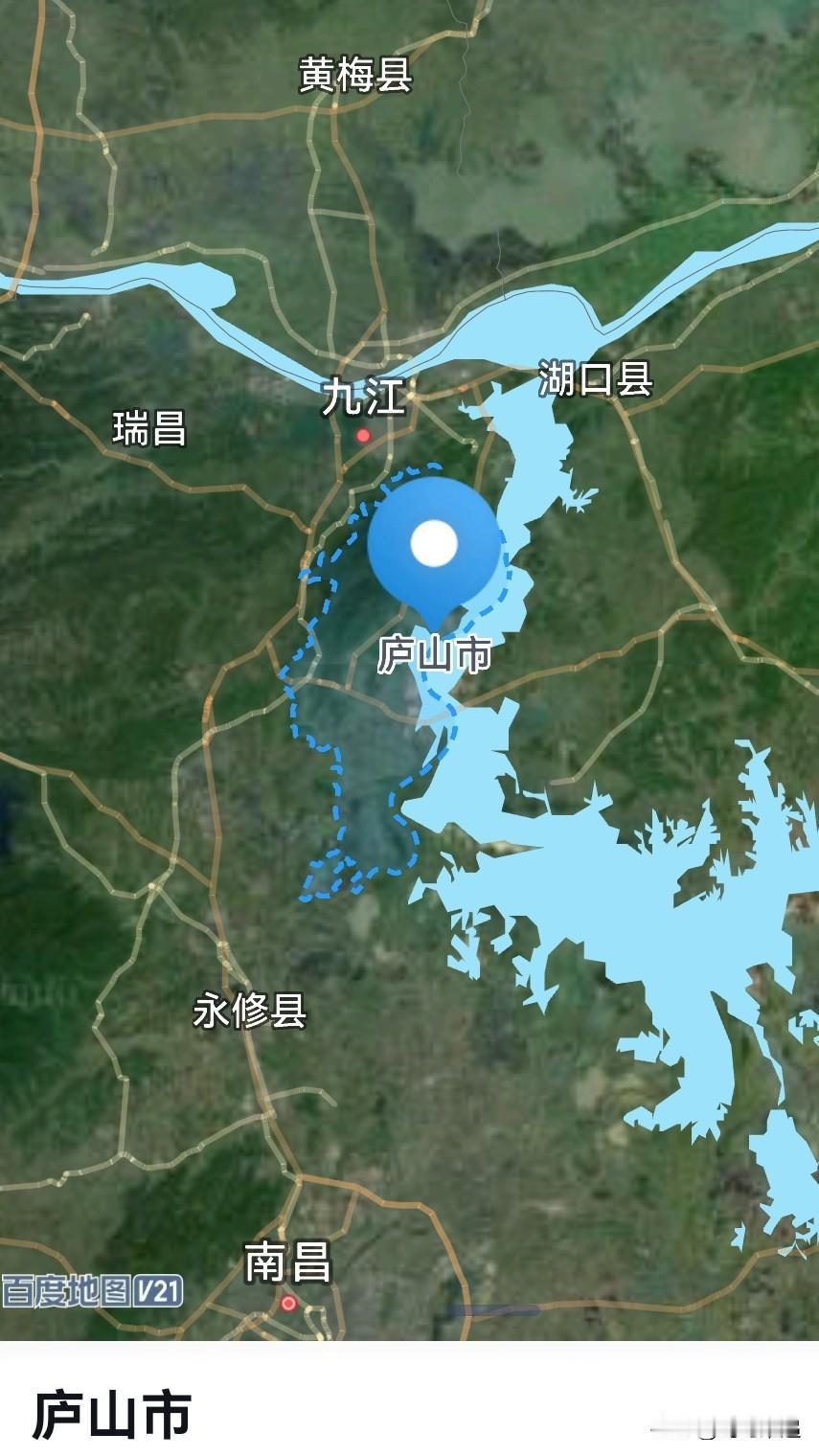
Task: Select the 瑞昌 city label
Action: point(148,429)
